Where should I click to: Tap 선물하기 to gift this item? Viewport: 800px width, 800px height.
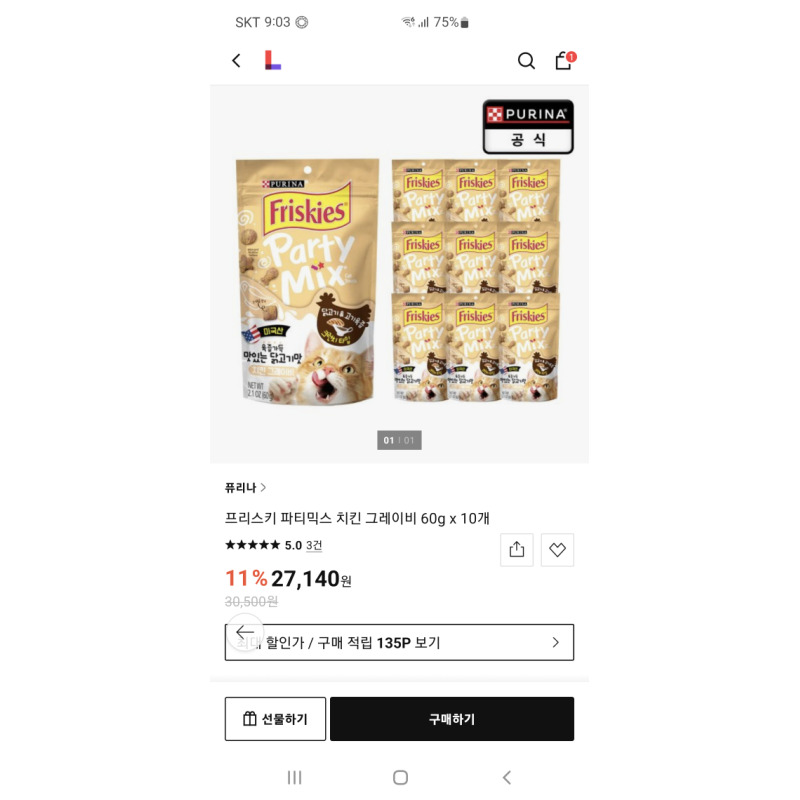[x=275, y=719]
